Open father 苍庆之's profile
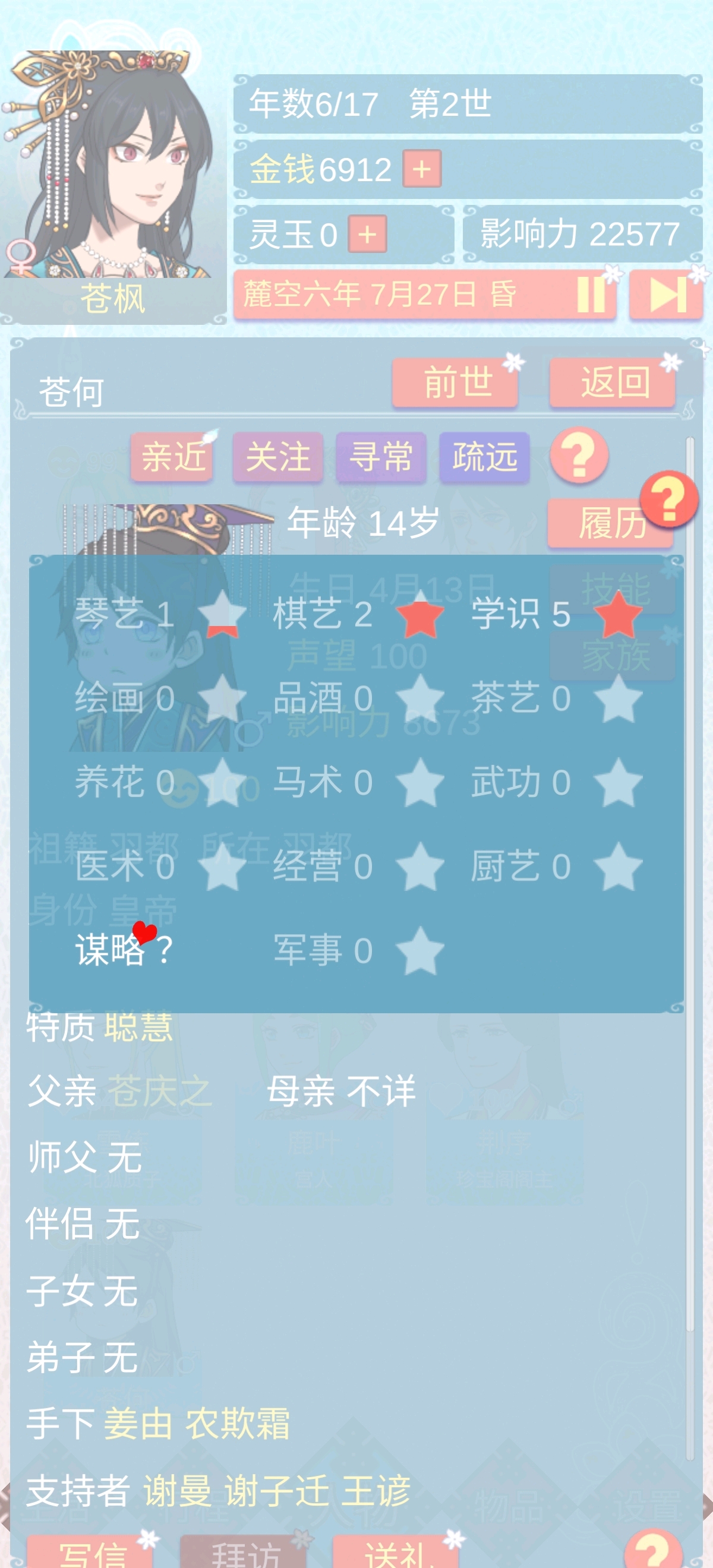This screenshot has width=713, height=1568. [x=159, y=1091]
